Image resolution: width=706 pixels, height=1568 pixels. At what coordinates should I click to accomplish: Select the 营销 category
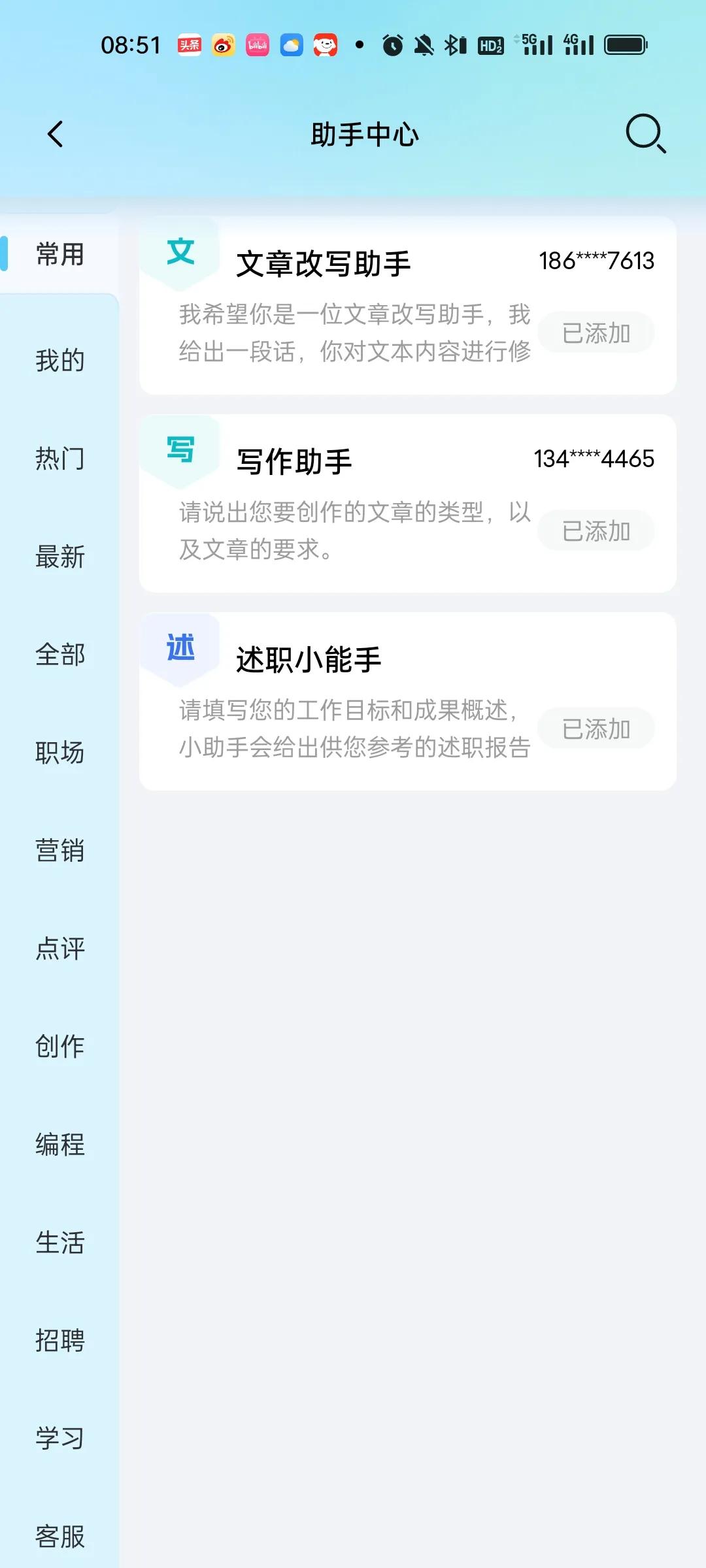point(59,851)
